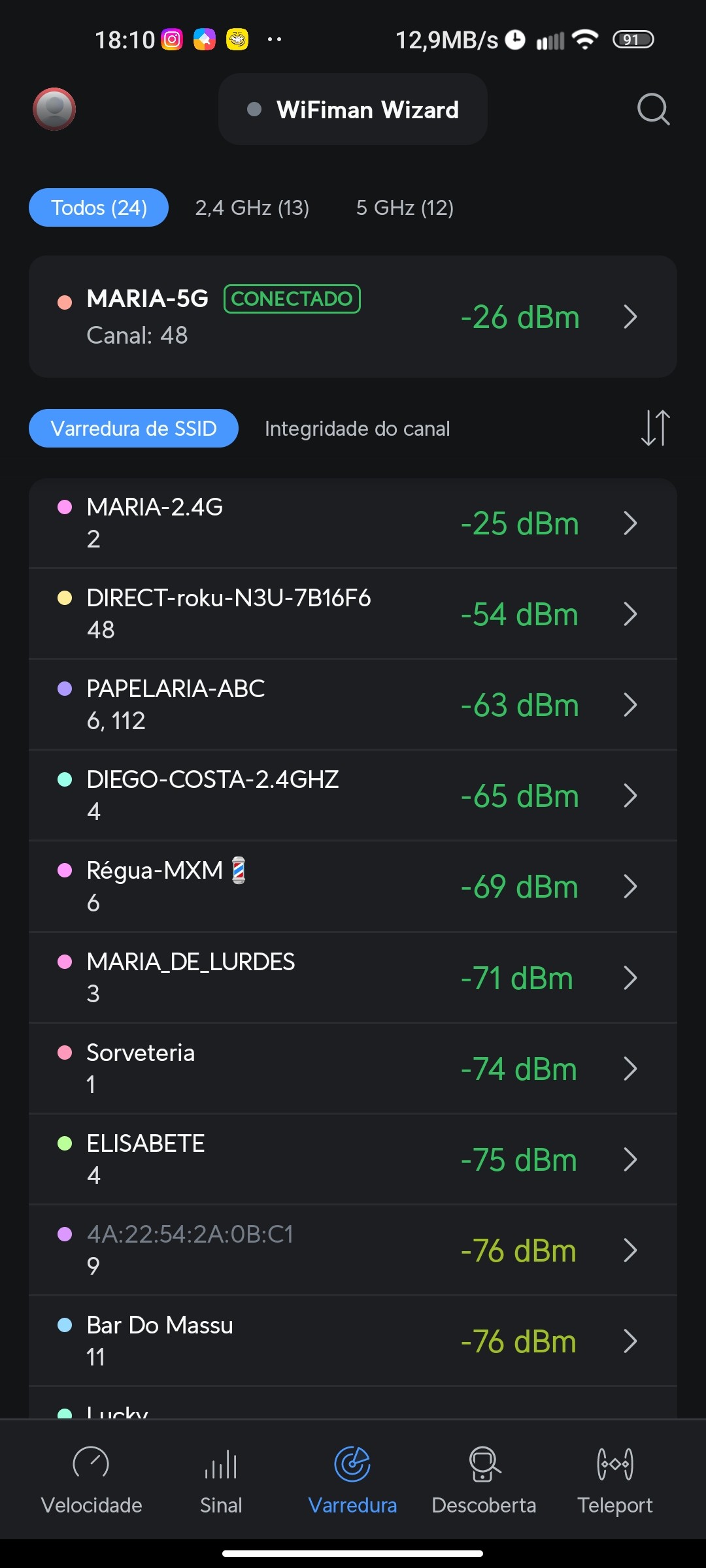Tap the WiFiman Wizard button
Screen dimensions: 706x1568
click(353, 110)
